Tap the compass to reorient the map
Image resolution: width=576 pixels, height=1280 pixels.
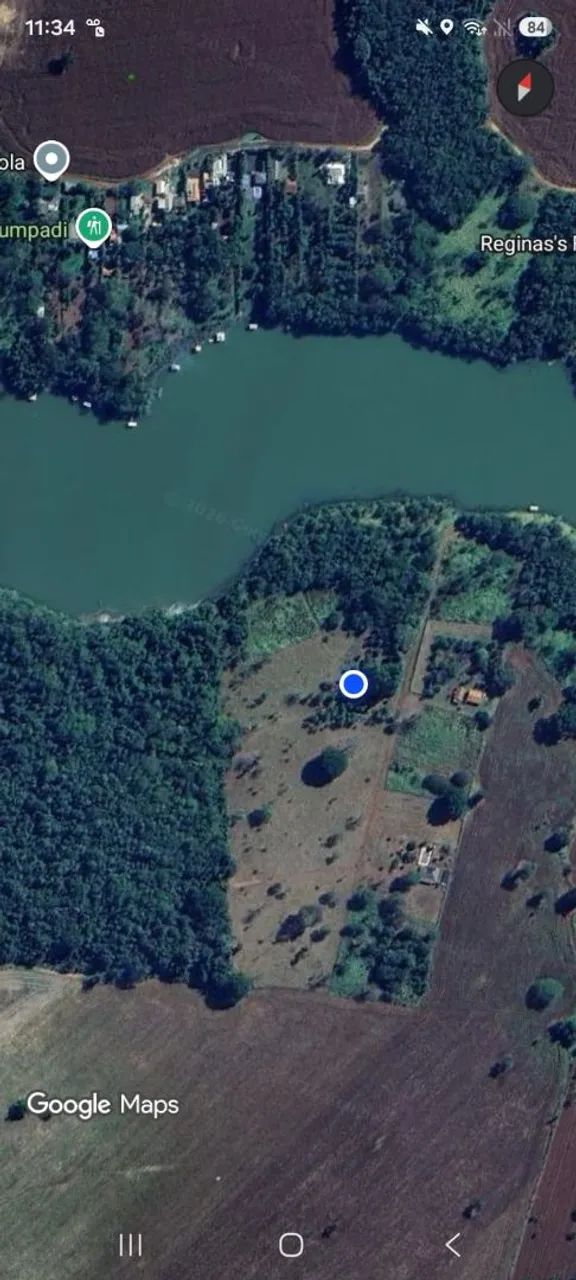point(525,88)
